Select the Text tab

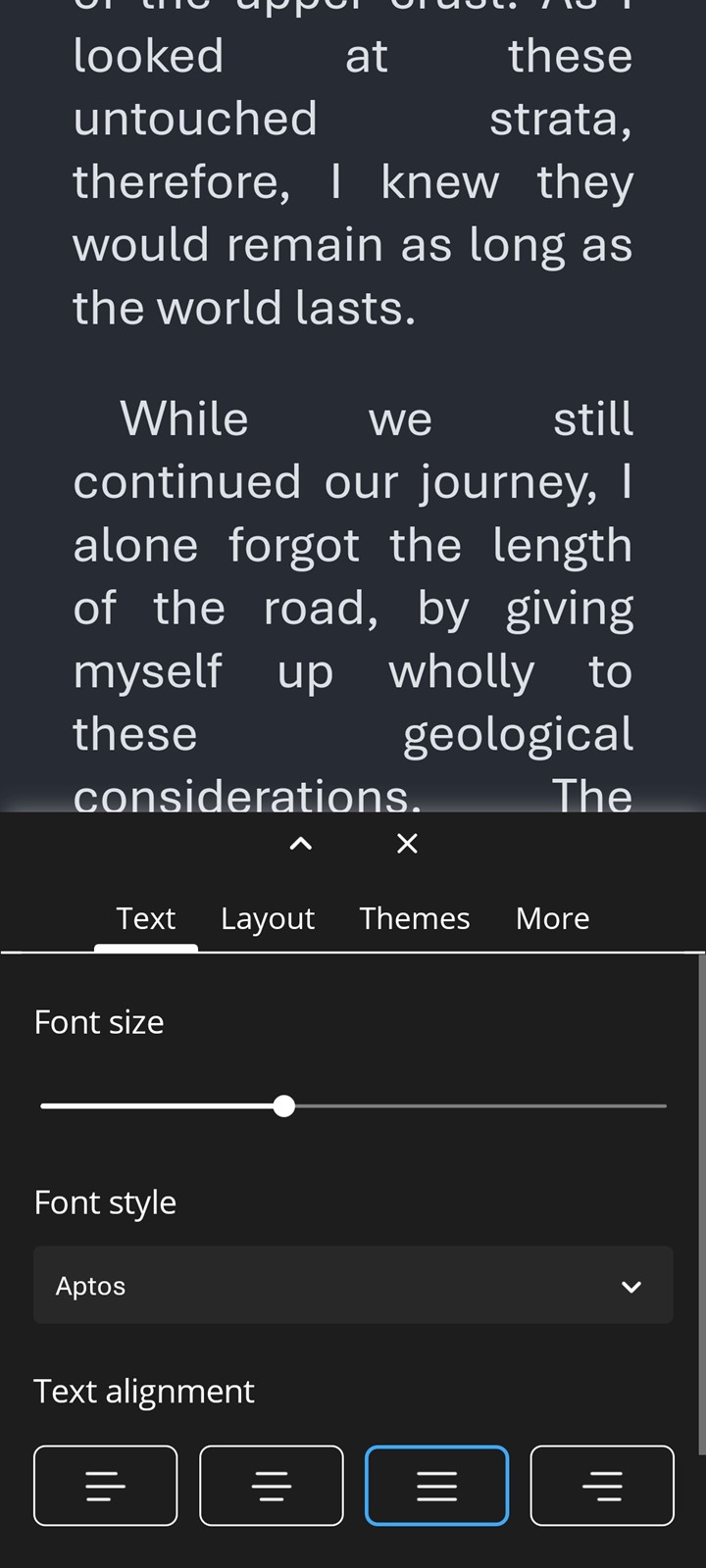146,918
